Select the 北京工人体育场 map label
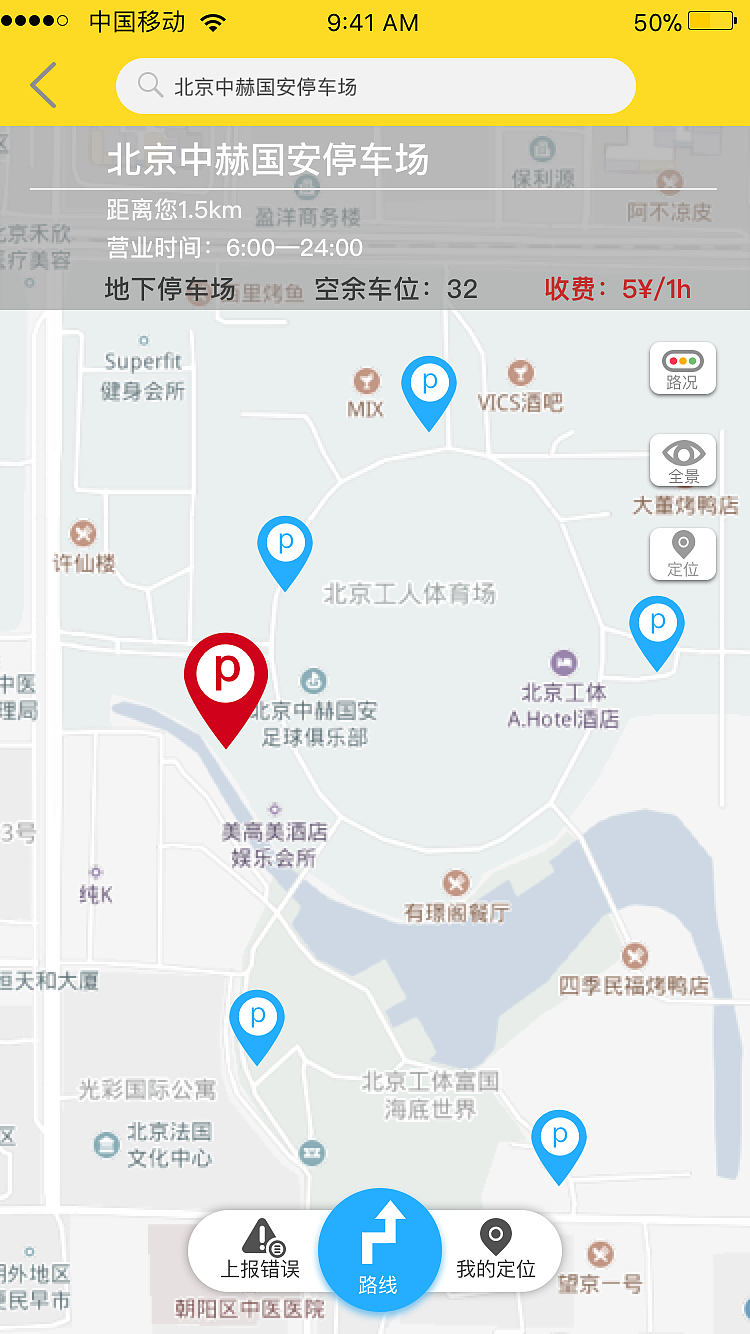 coord(409,593)
